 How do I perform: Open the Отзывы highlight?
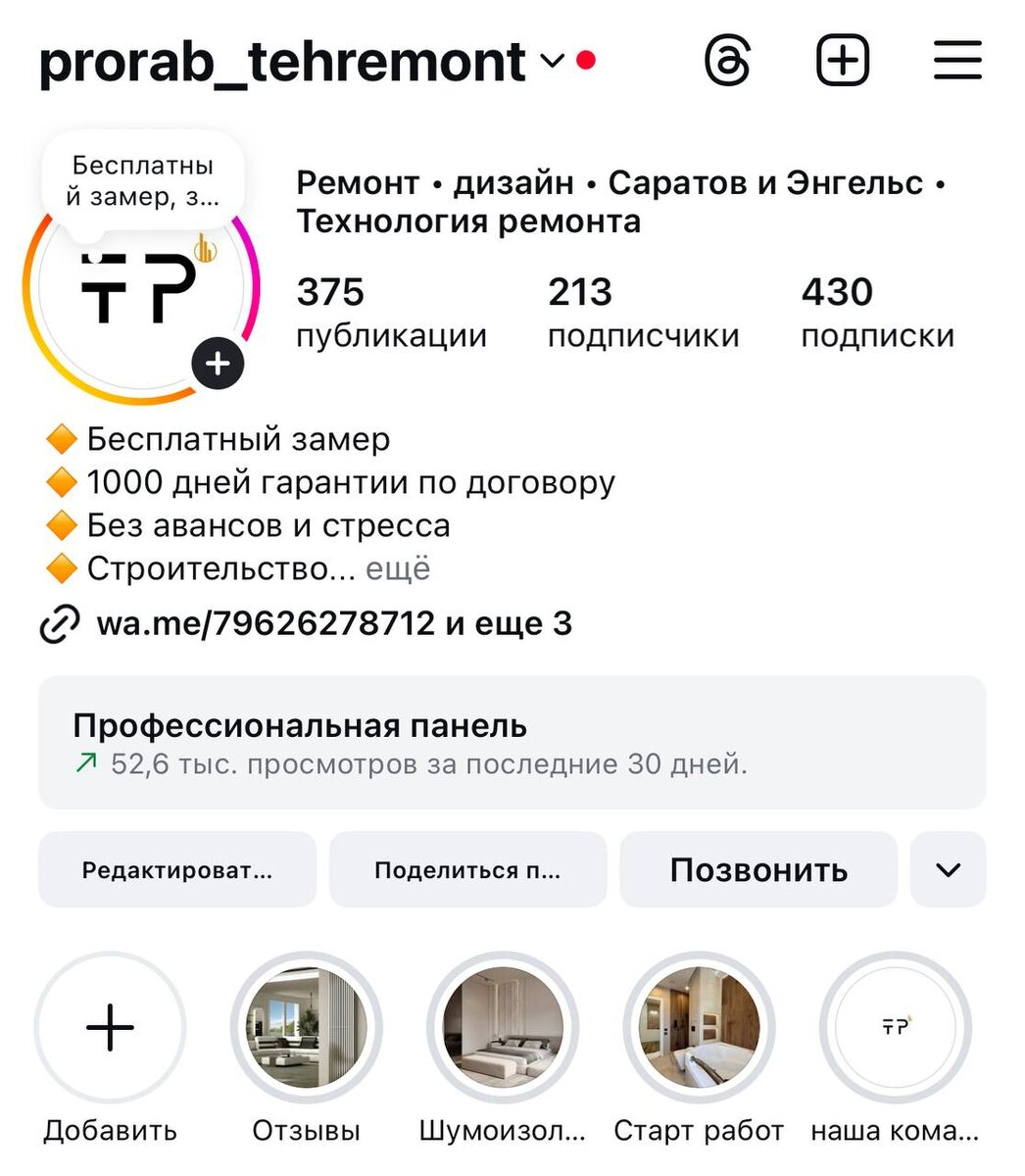pyautogui.click(x=307, y=1029)
